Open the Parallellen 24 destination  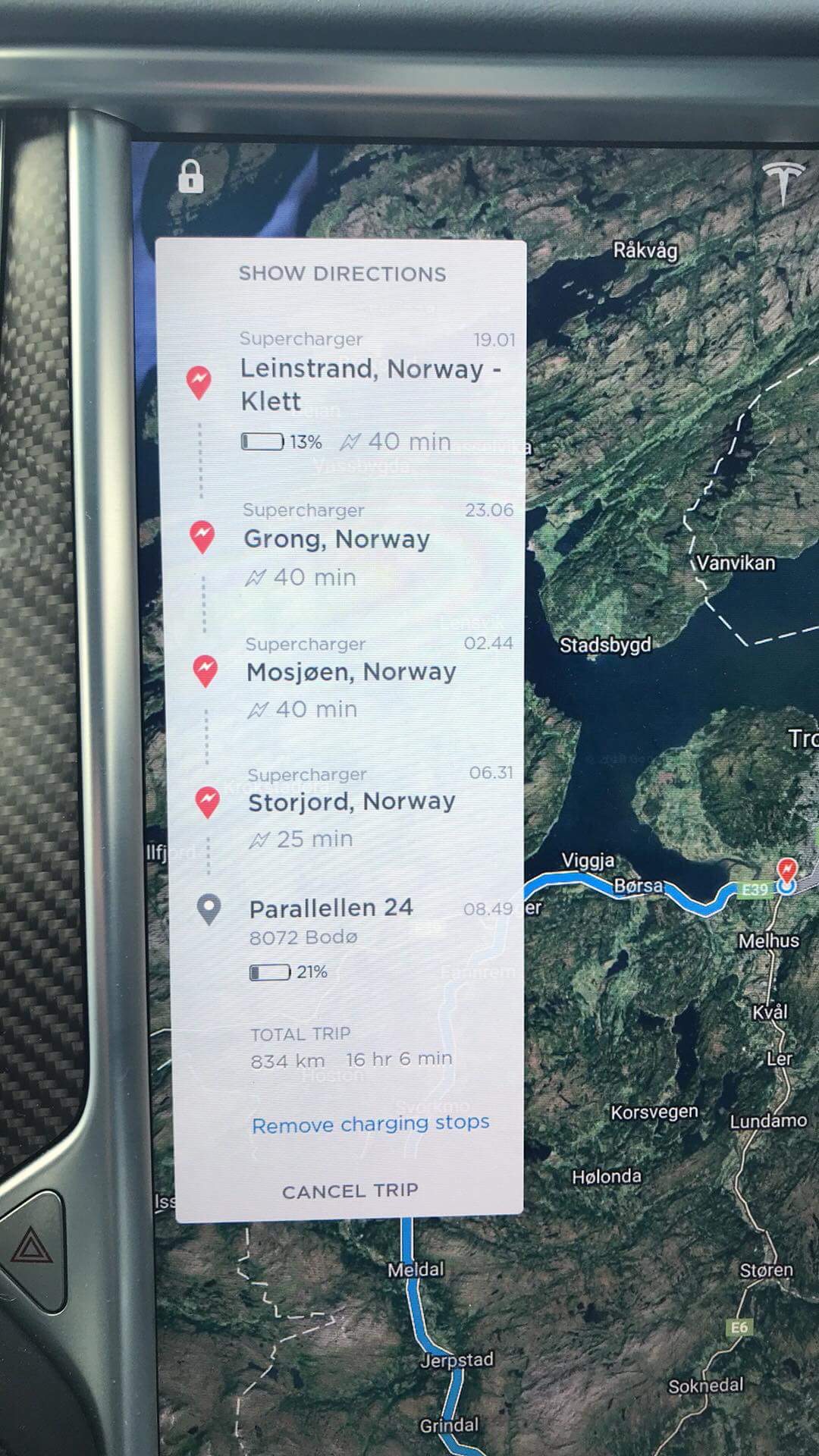coord(331,908)
